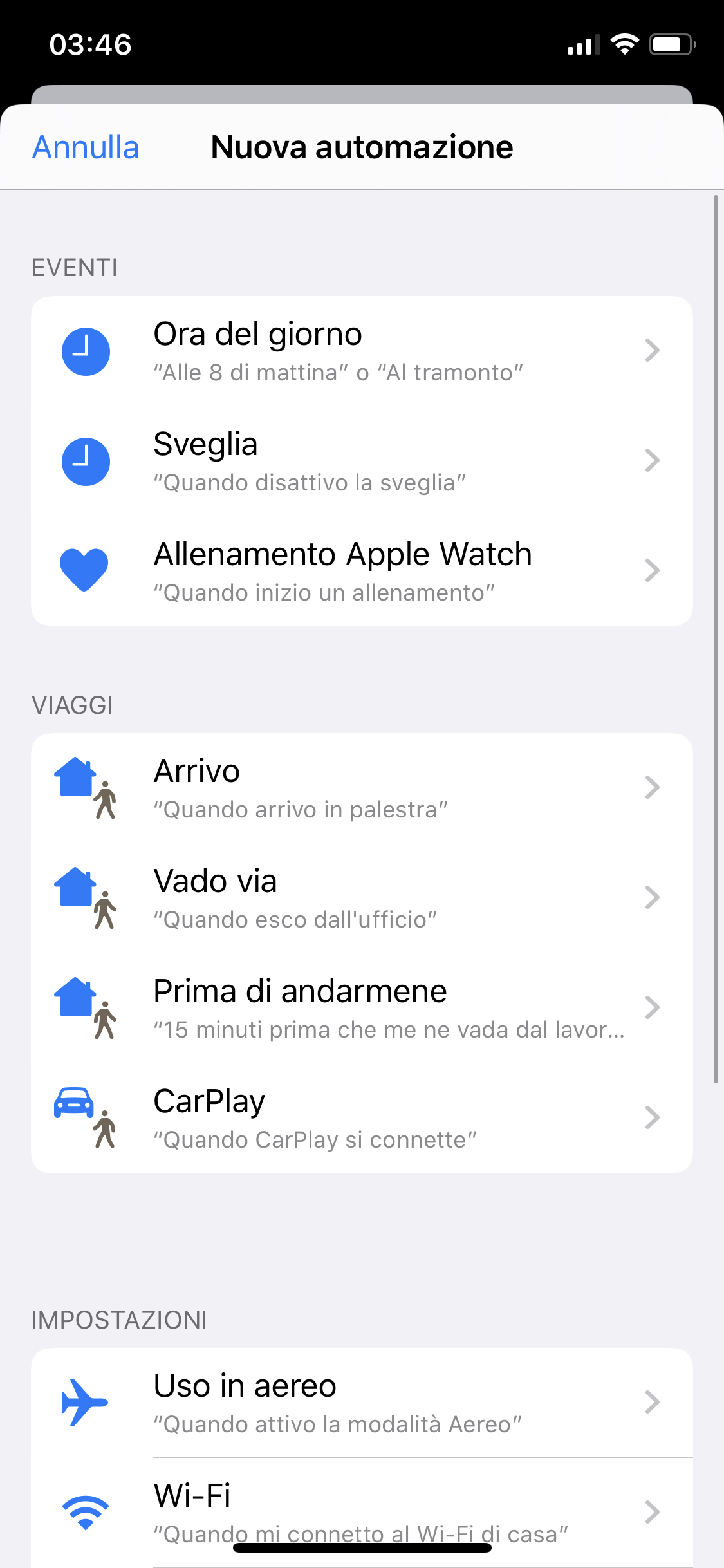Select Uso in aereo trigger
Image resolution: width=724 pixels, height=1568 pixels.
click(x=362, y=1403)
